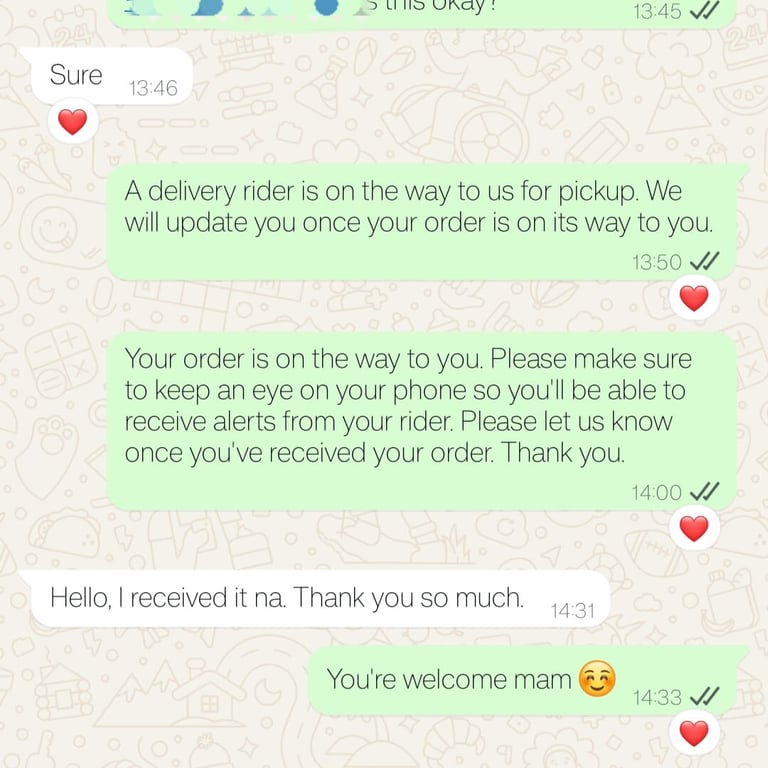Open heart reaction below "You're welcome mam"

pyautogui.click(x=693, y=733)
